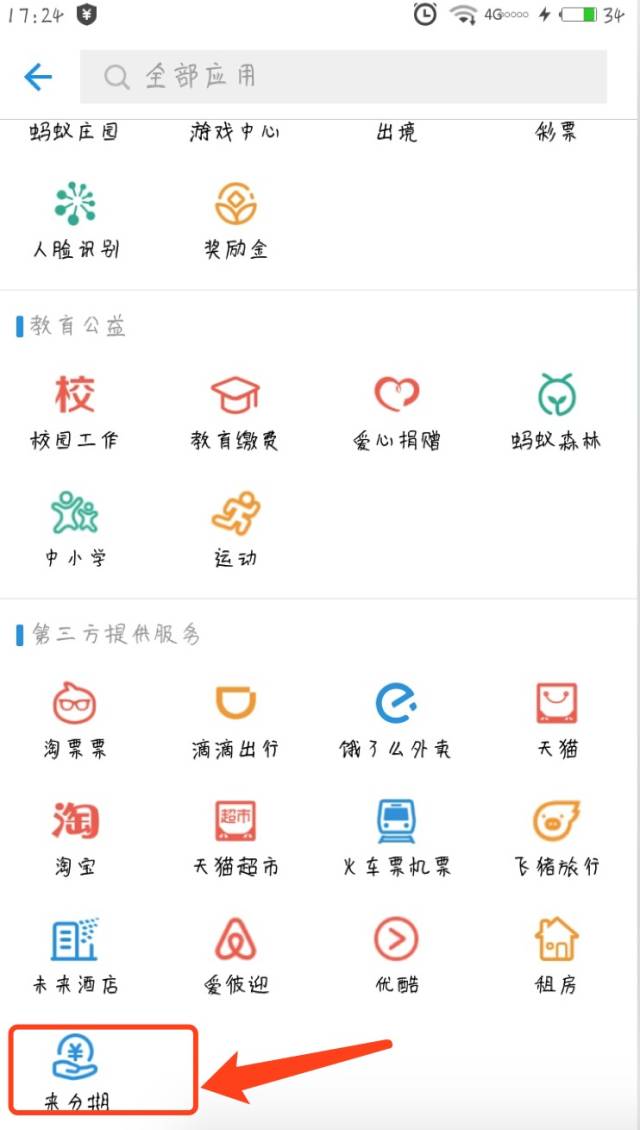Open 饿了么外卖
640x1130 pixels.
pyautogui.click(x=396, y=719)
